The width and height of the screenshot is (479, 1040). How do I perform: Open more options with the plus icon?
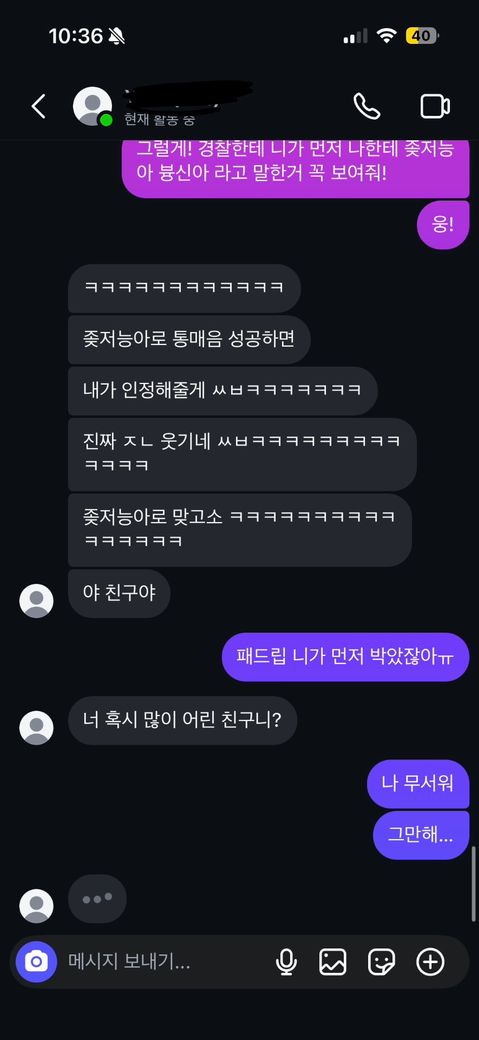pyautogui.click(x=430, y=962)
